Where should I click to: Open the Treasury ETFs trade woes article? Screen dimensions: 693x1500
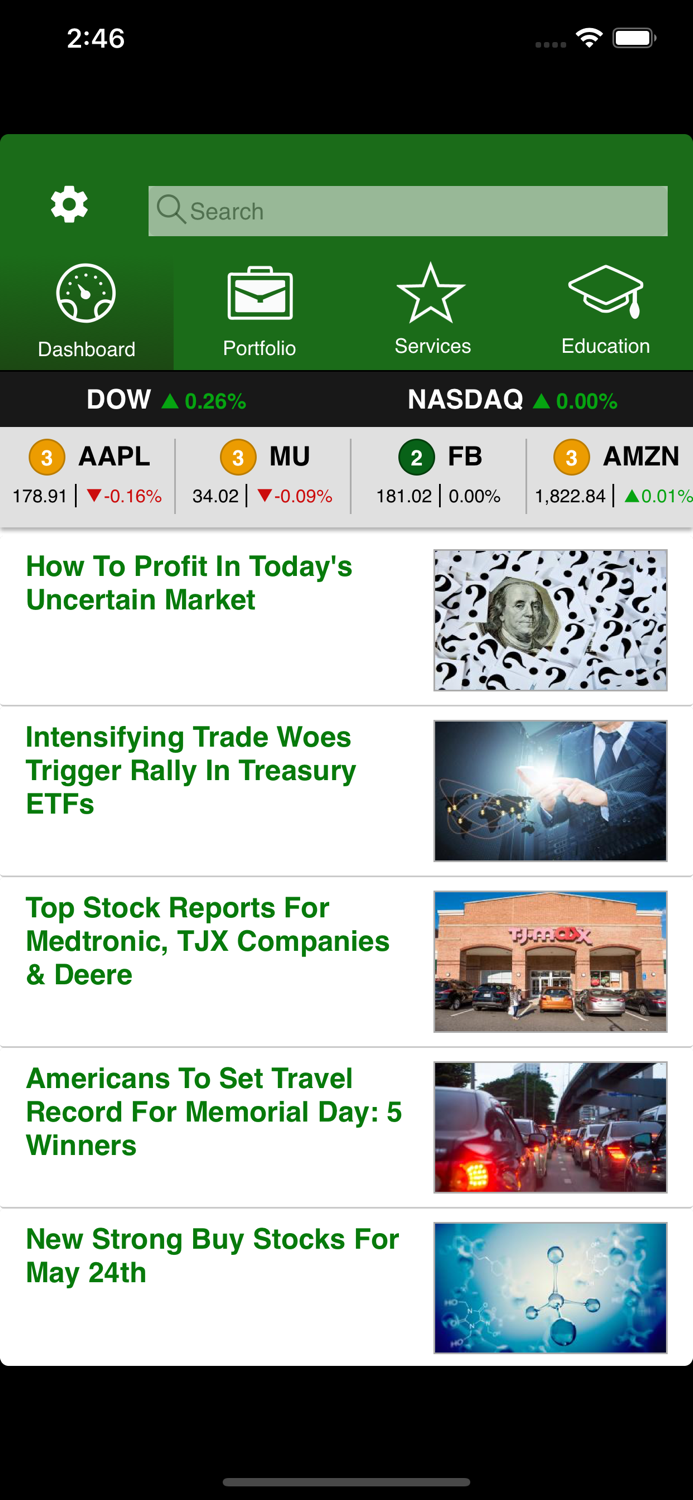[191, 770]
